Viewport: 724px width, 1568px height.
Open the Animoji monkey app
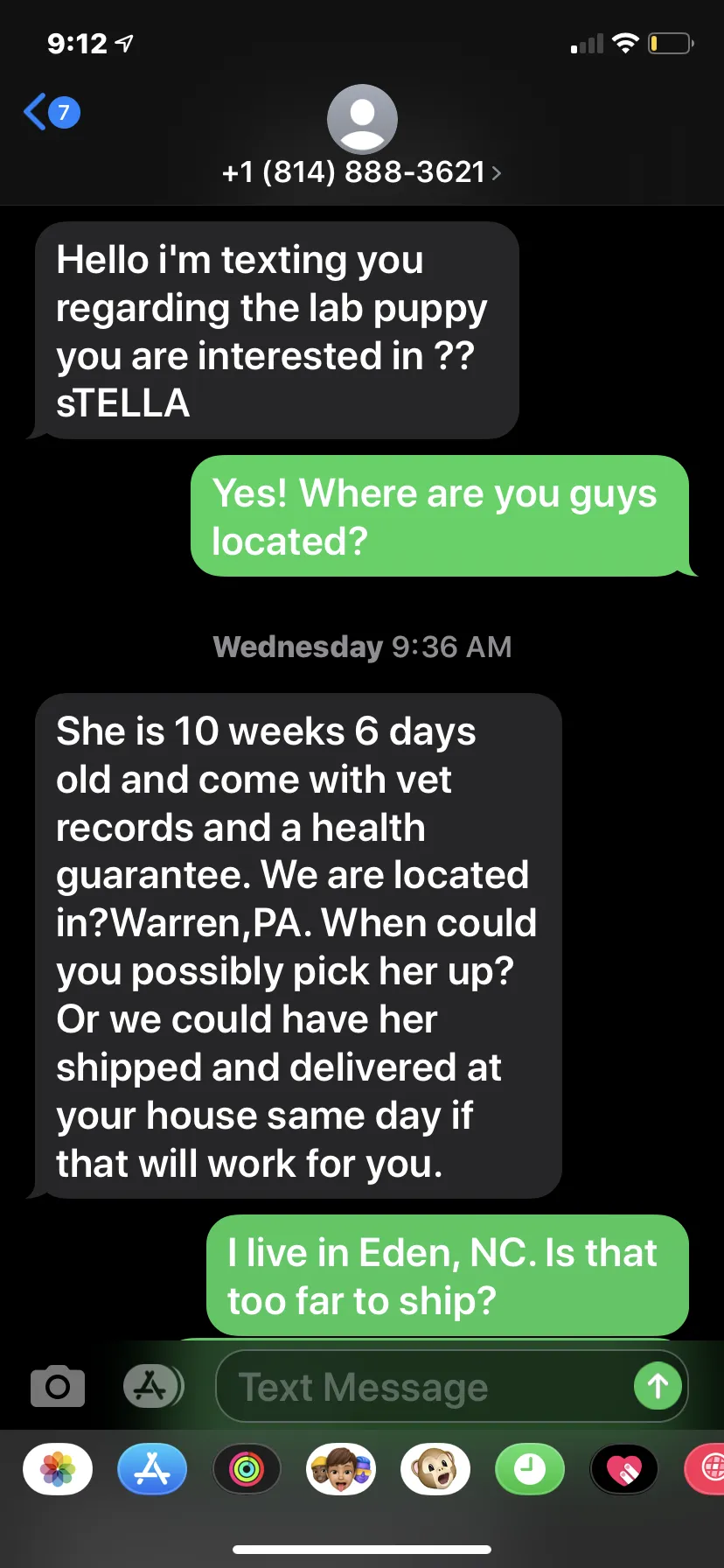[435, 1469]
